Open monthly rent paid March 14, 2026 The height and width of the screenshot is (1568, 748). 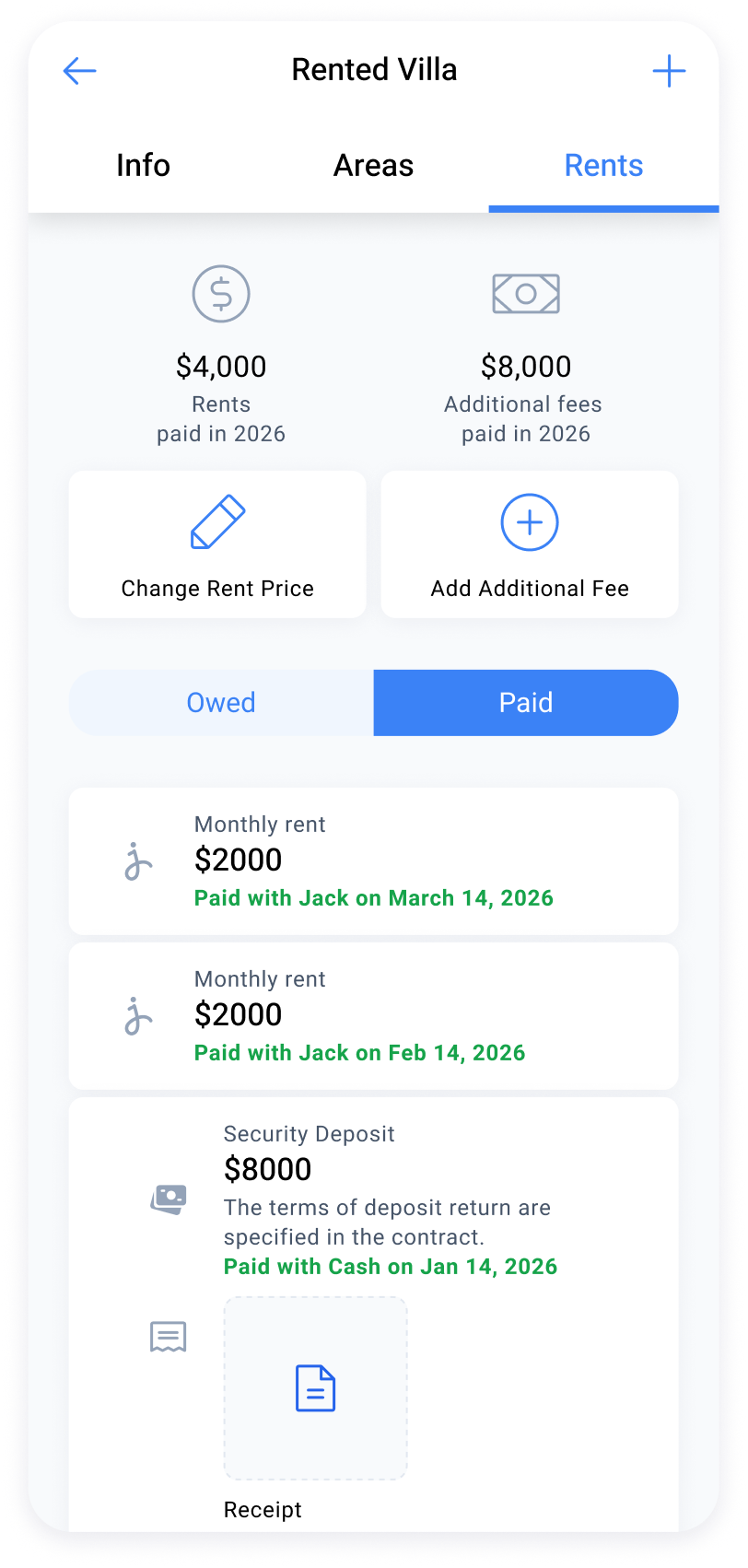click(x=373, y=860)
